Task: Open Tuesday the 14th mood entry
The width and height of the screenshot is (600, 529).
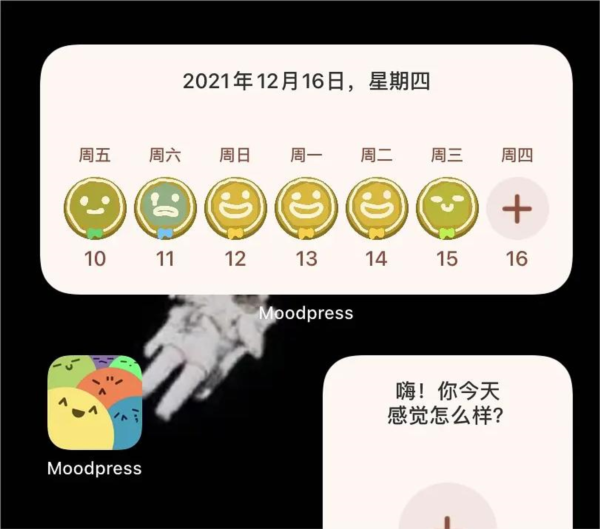Action: [376, 209]
